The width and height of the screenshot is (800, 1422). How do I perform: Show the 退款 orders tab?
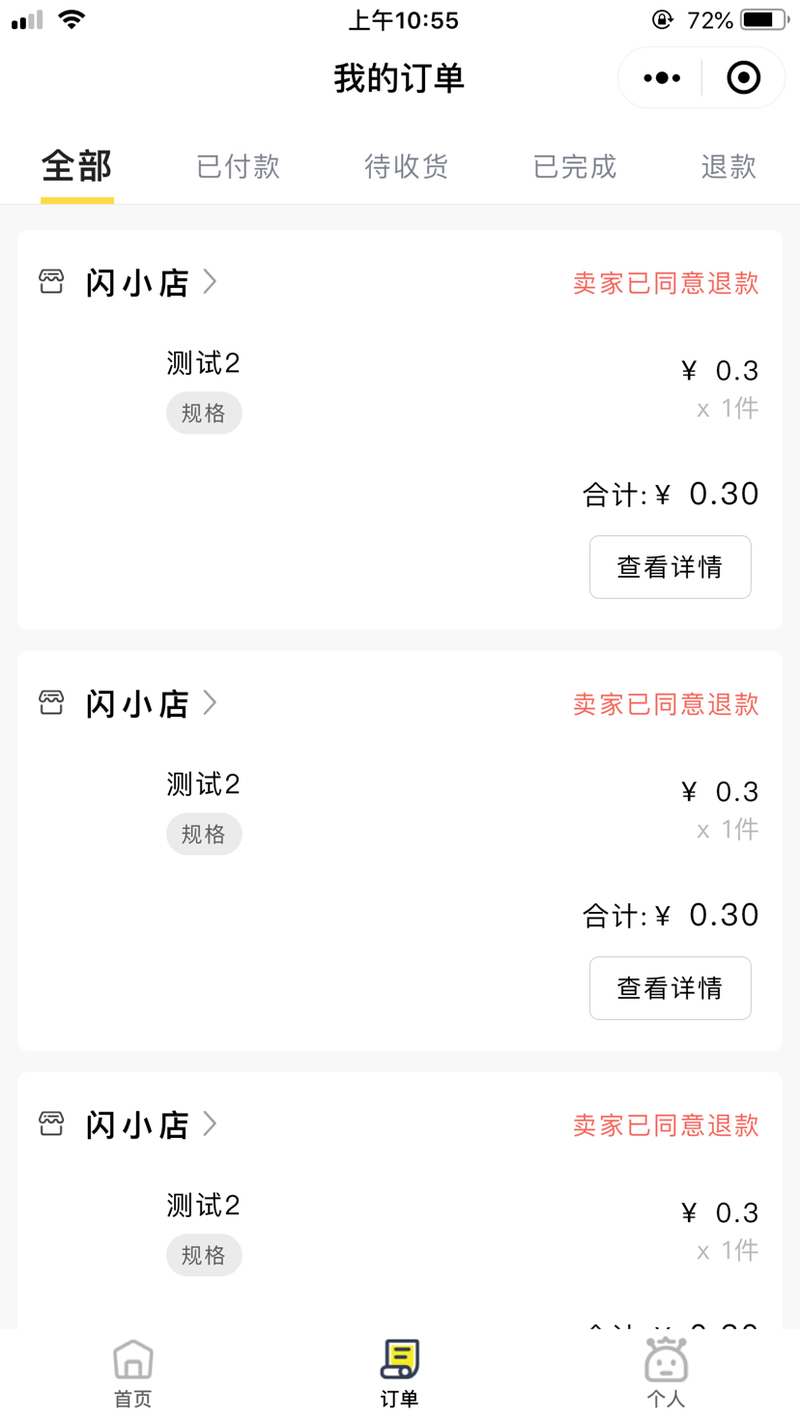pos(729,167)
